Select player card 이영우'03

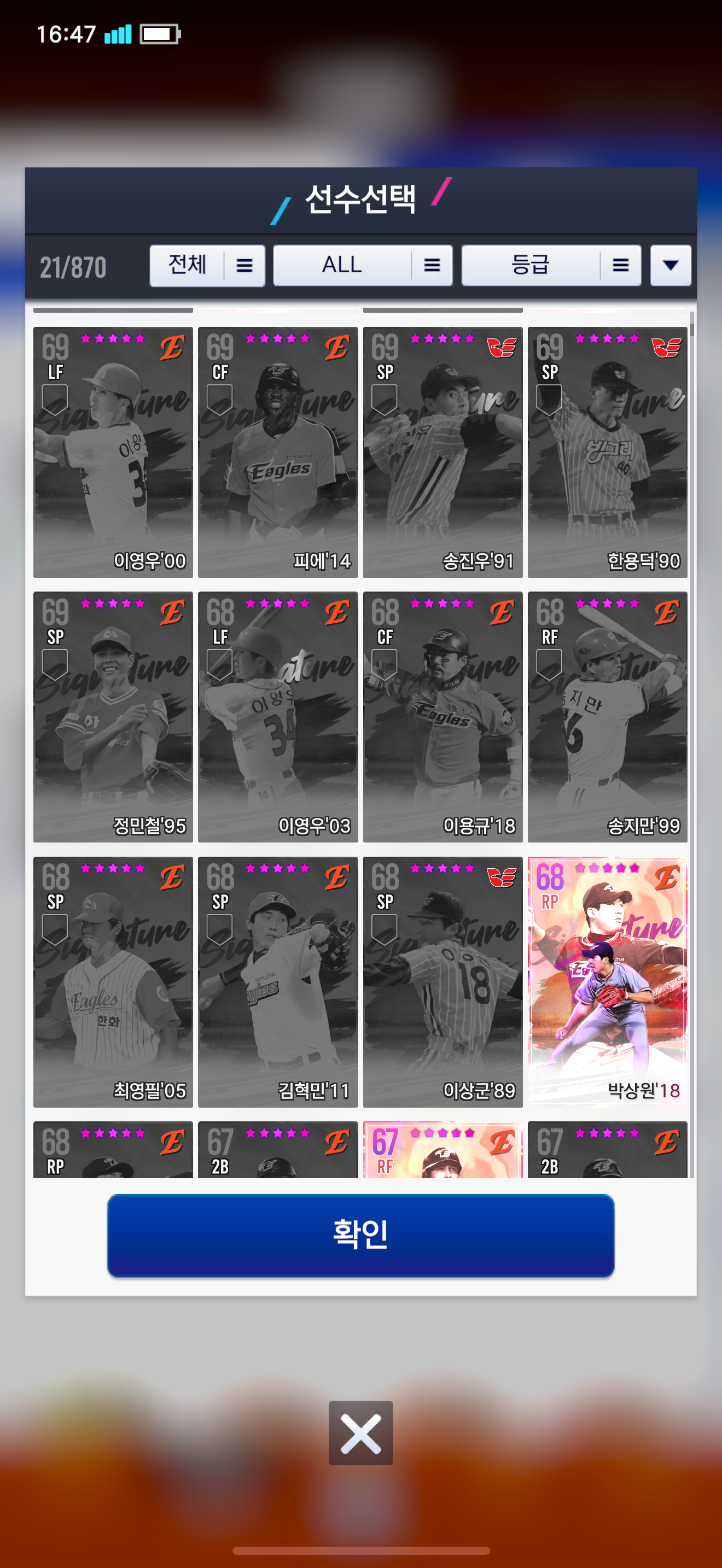[x=278, y=716]
